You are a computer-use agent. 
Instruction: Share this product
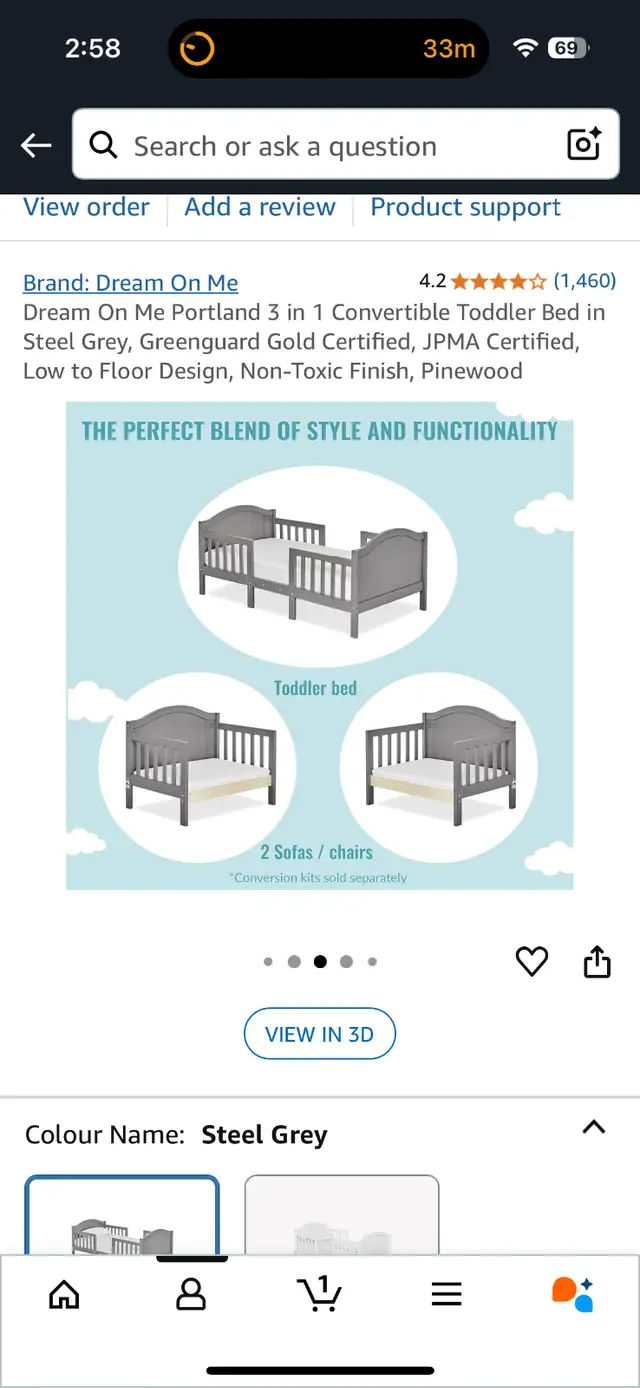(597, 962)
